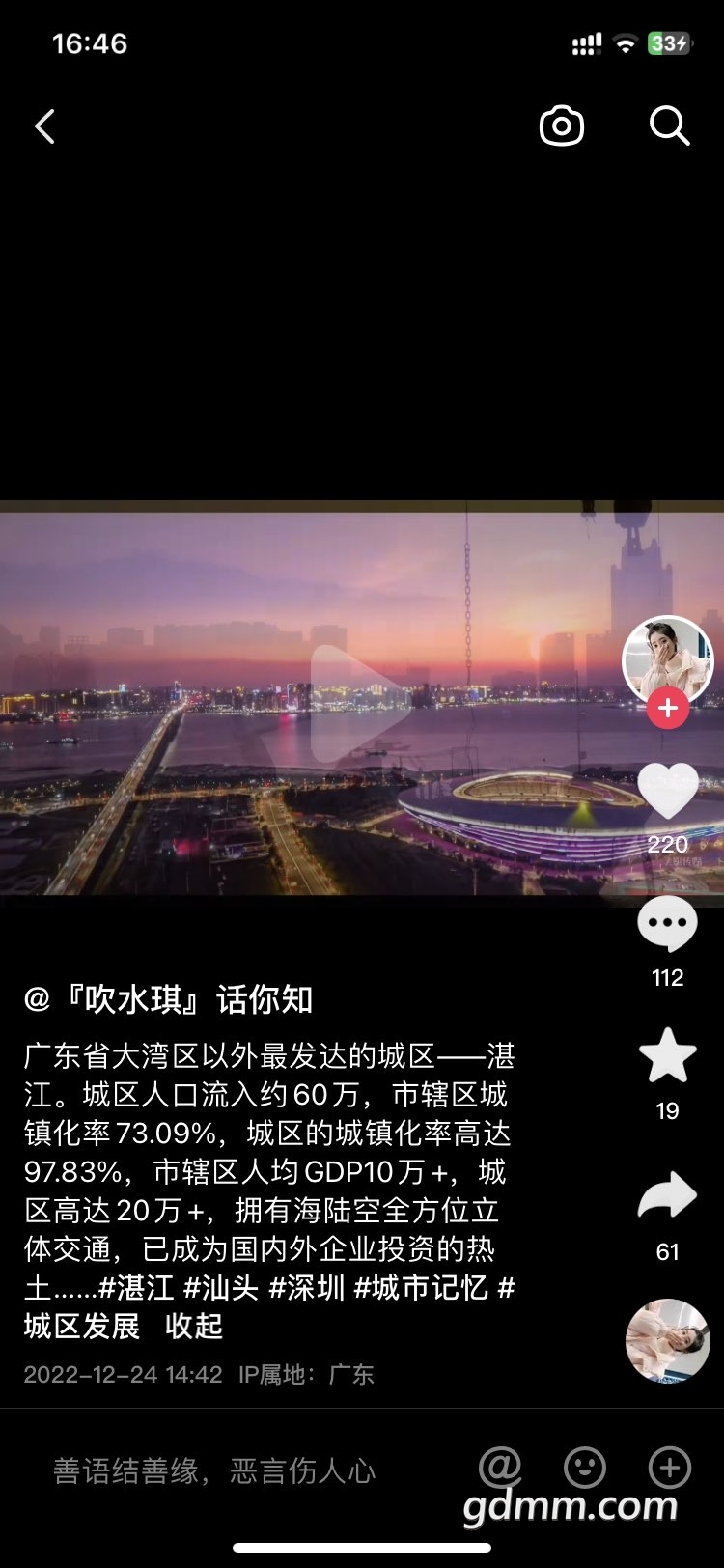Open the comments bubble

tap(667, 925)
